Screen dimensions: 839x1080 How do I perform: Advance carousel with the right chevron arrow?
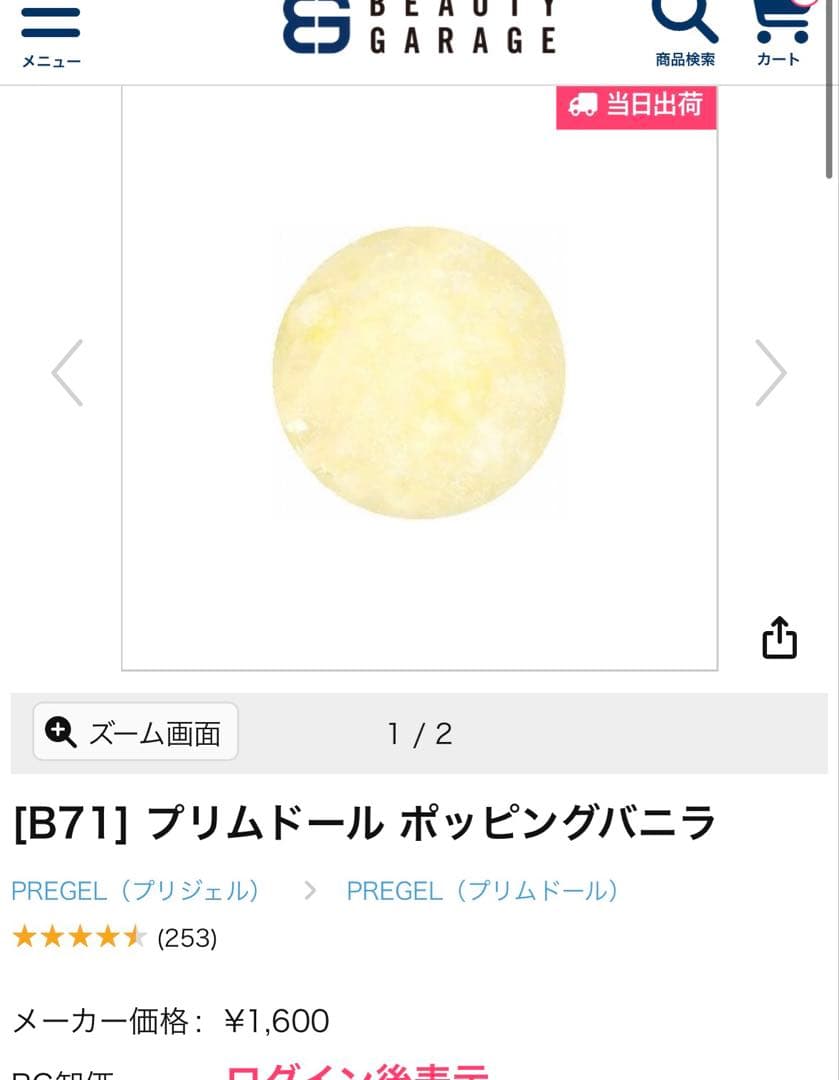771,372
